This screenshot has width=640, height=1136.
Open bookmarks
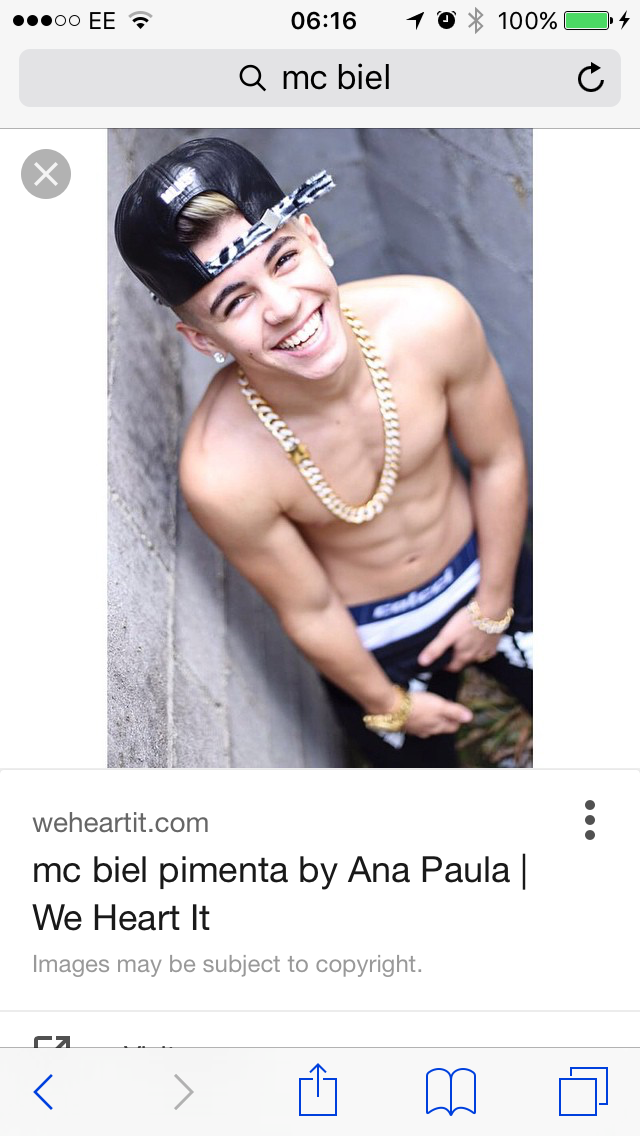click(451, 1091)
